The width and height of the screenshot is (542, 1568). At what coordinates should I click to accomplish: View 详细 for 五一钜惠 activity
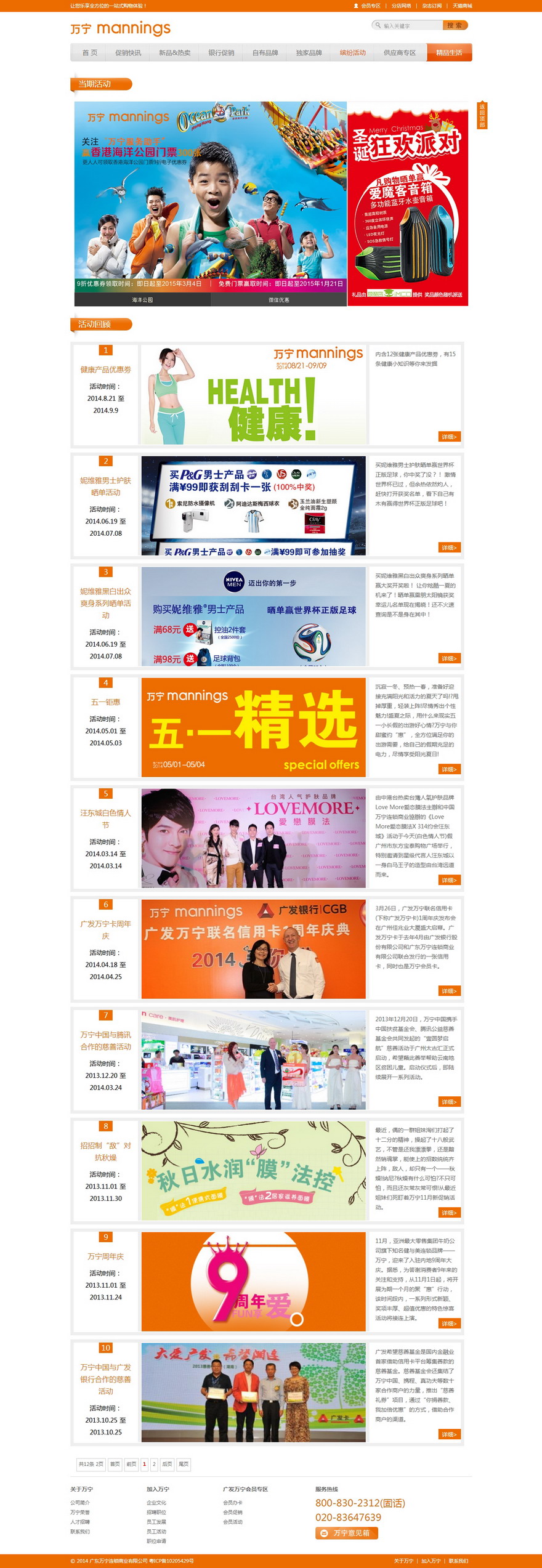pyautogui.click(x=449, y=769)
